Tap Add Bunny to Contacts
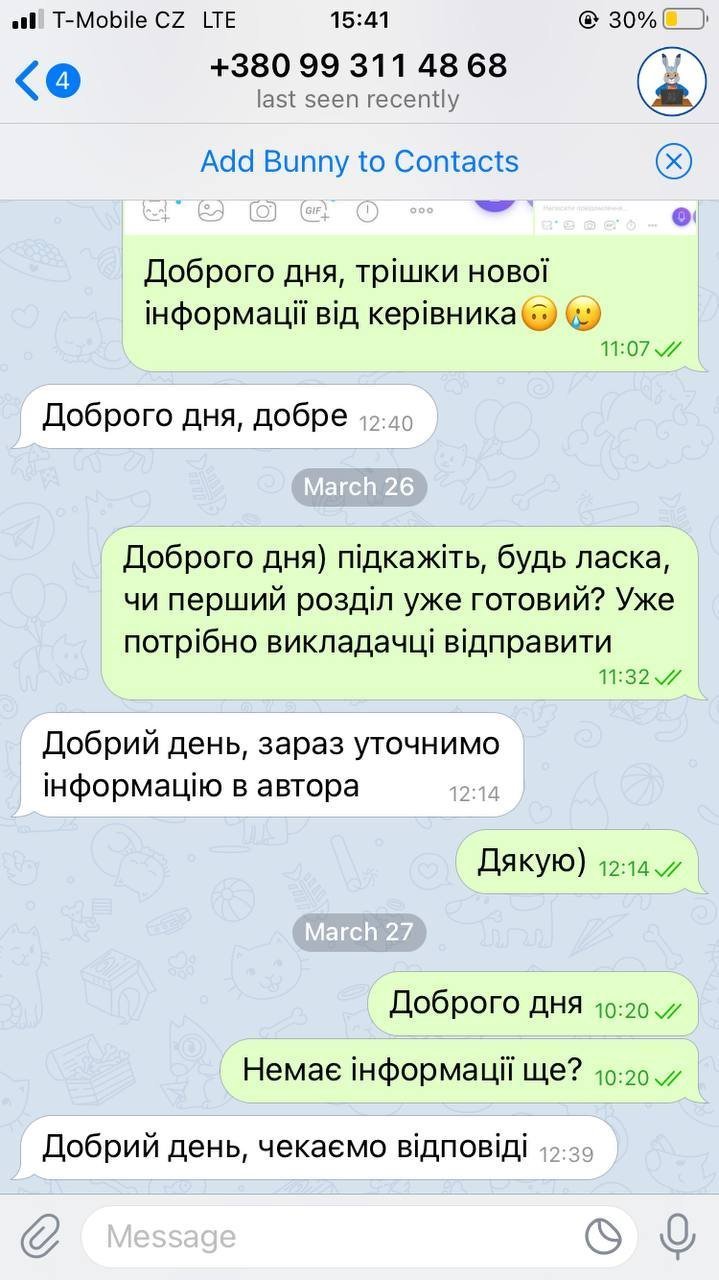Viewport: 719px width, 1280px height. 359,161
